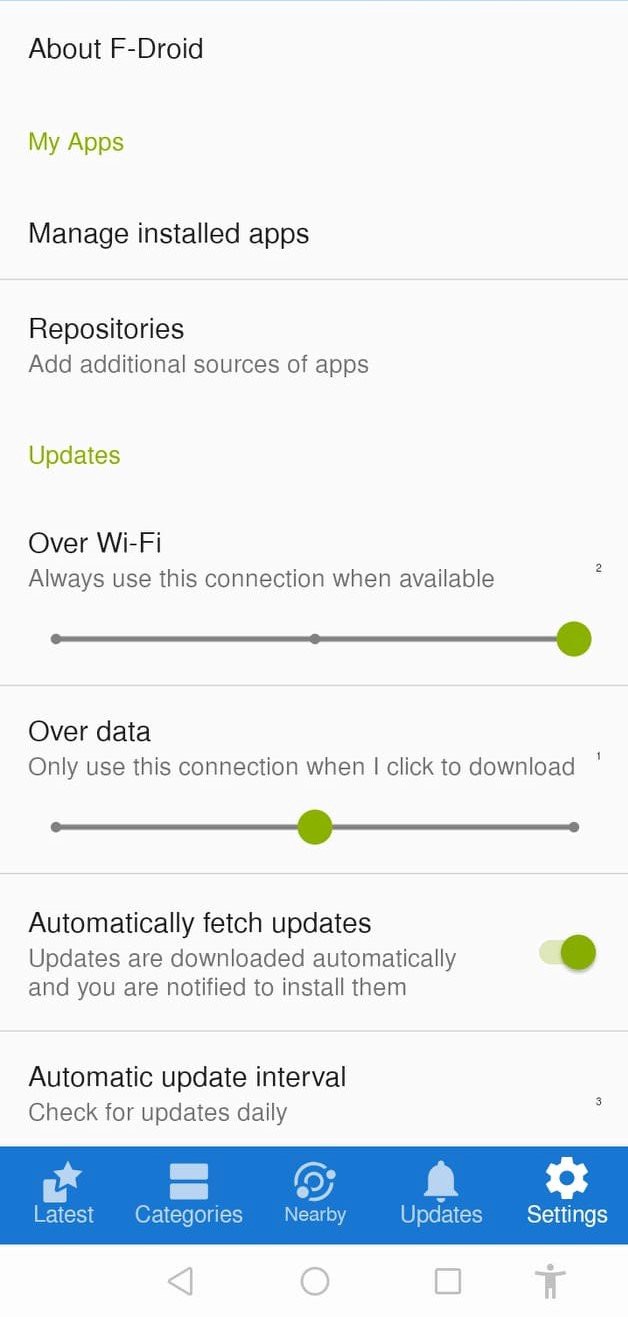
Task: Open Automatic update interval setting
Action: (314, 1093)
